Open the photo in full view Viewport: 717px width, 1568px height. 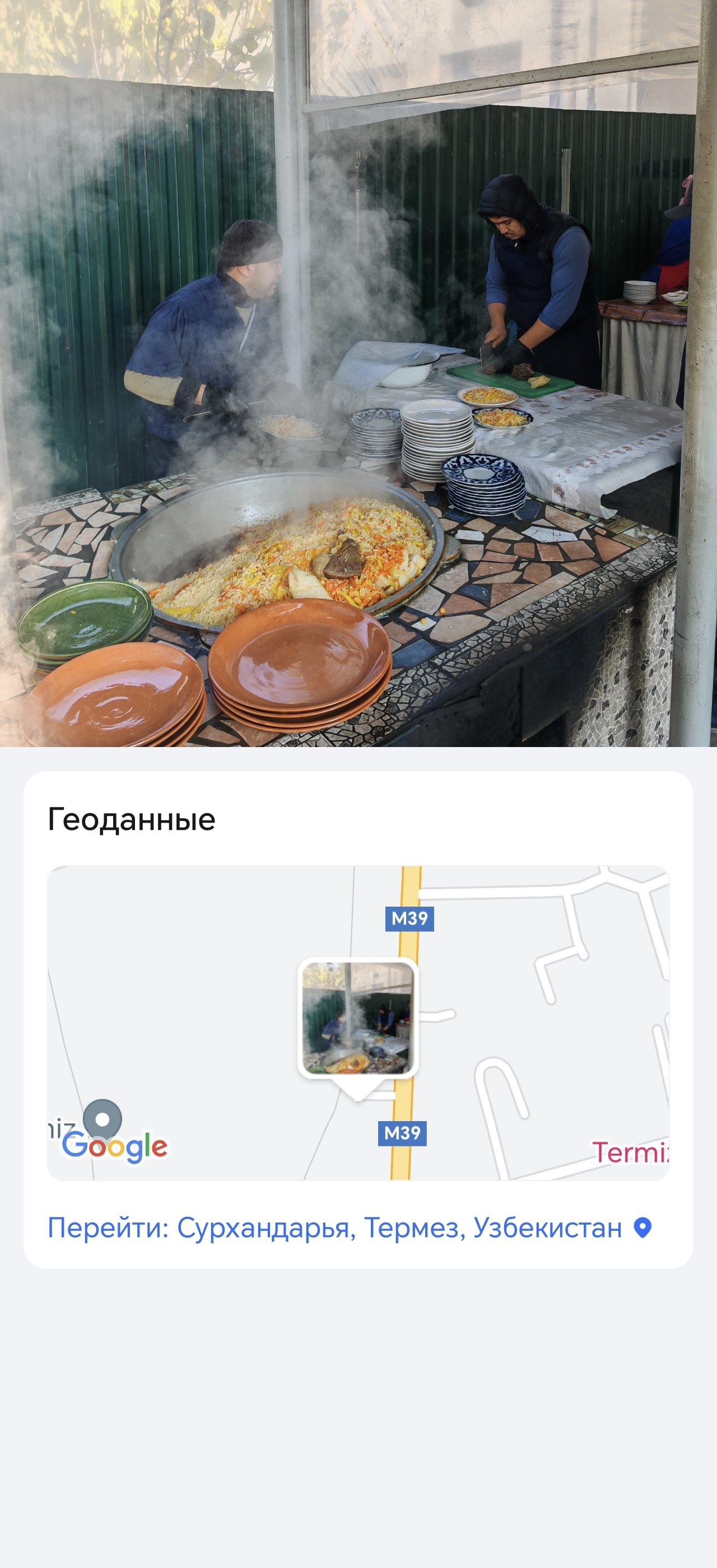tap(358, 372)
